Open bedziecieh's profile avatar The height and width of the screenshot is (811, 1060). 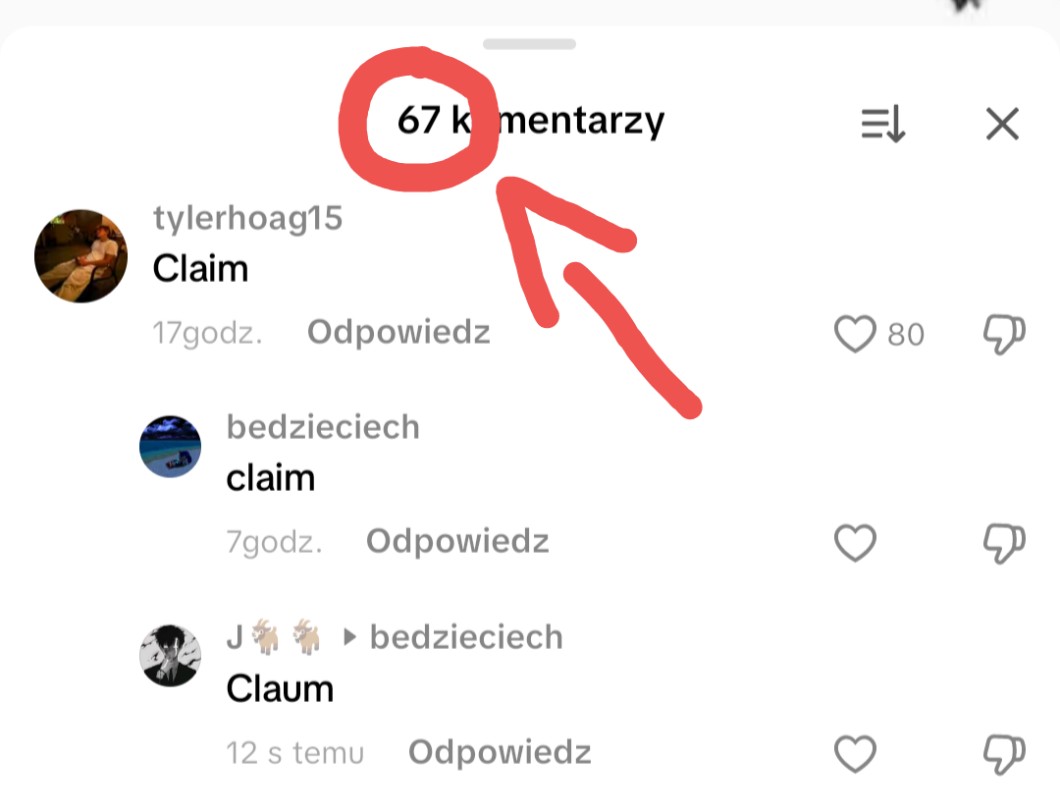[170, 447]
